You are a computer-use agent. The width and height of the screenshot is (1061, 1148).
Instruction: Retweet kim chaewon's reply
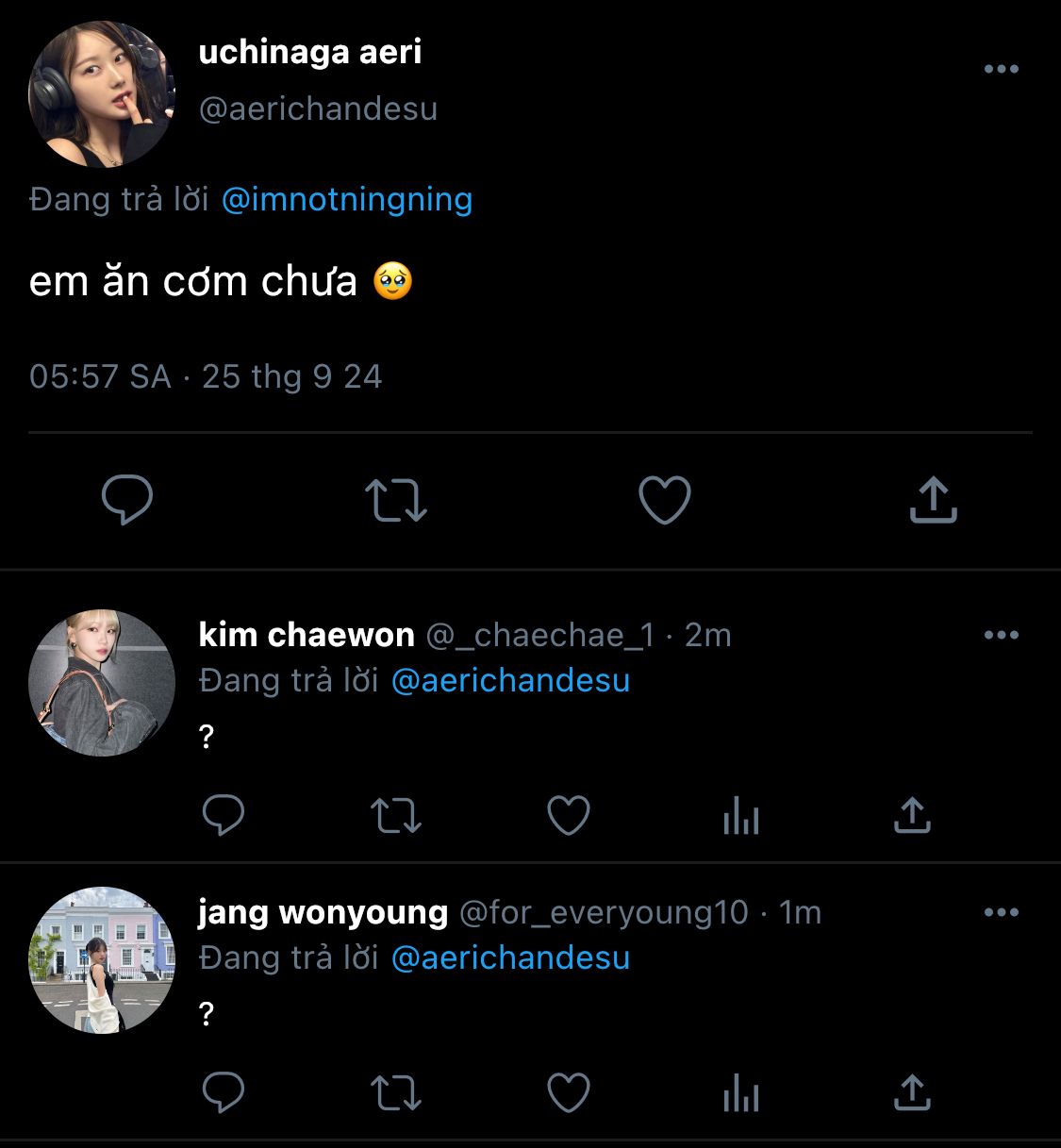pyautogui.click(x=395, y=816)
